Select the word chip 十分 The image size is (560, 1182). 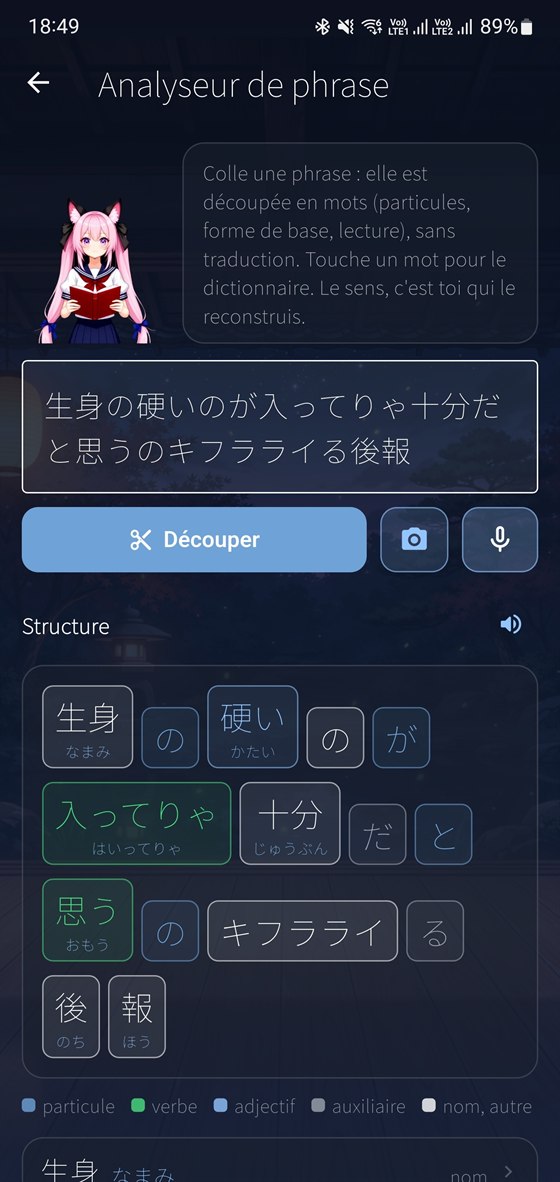(x=289, y=823)
